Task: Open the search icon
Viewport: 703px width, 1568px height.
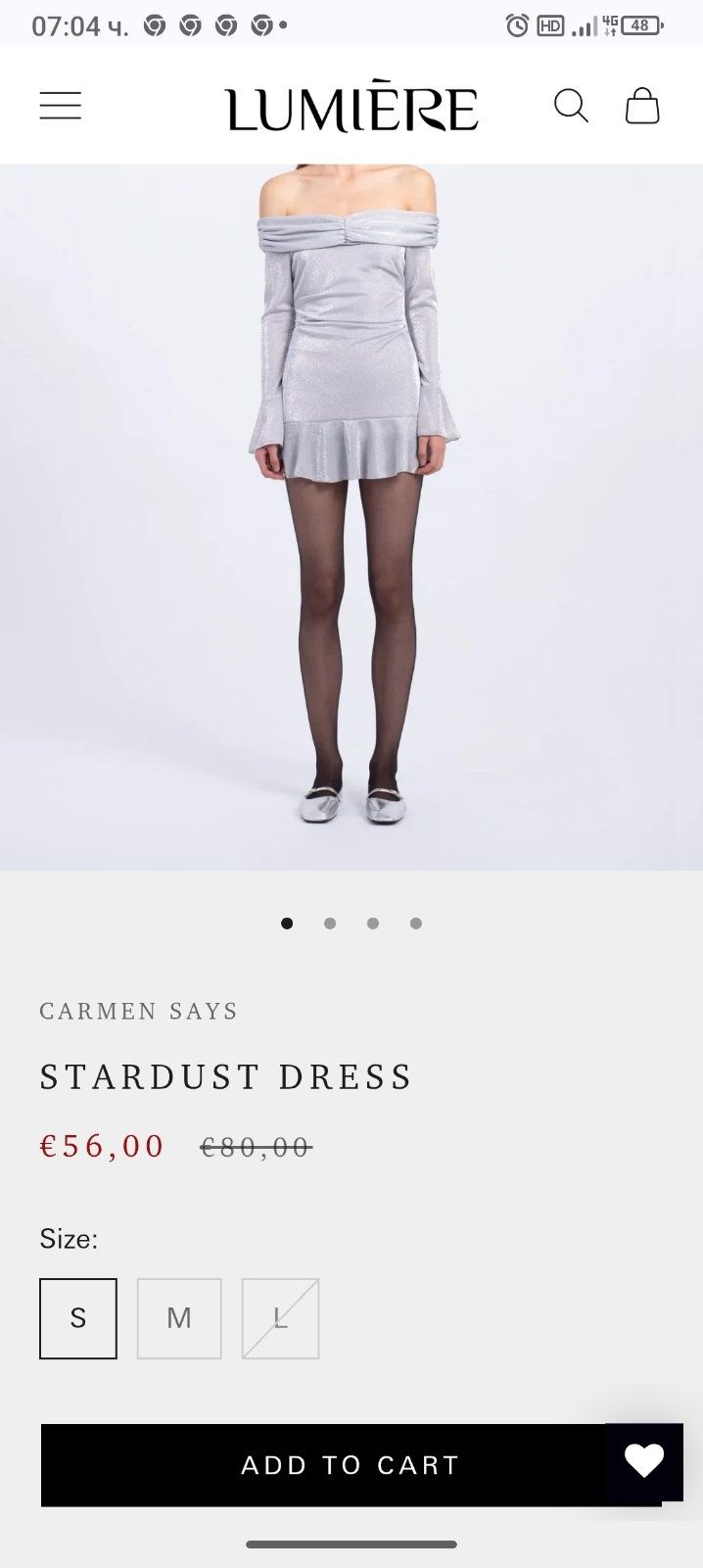Action: [571, 106]
